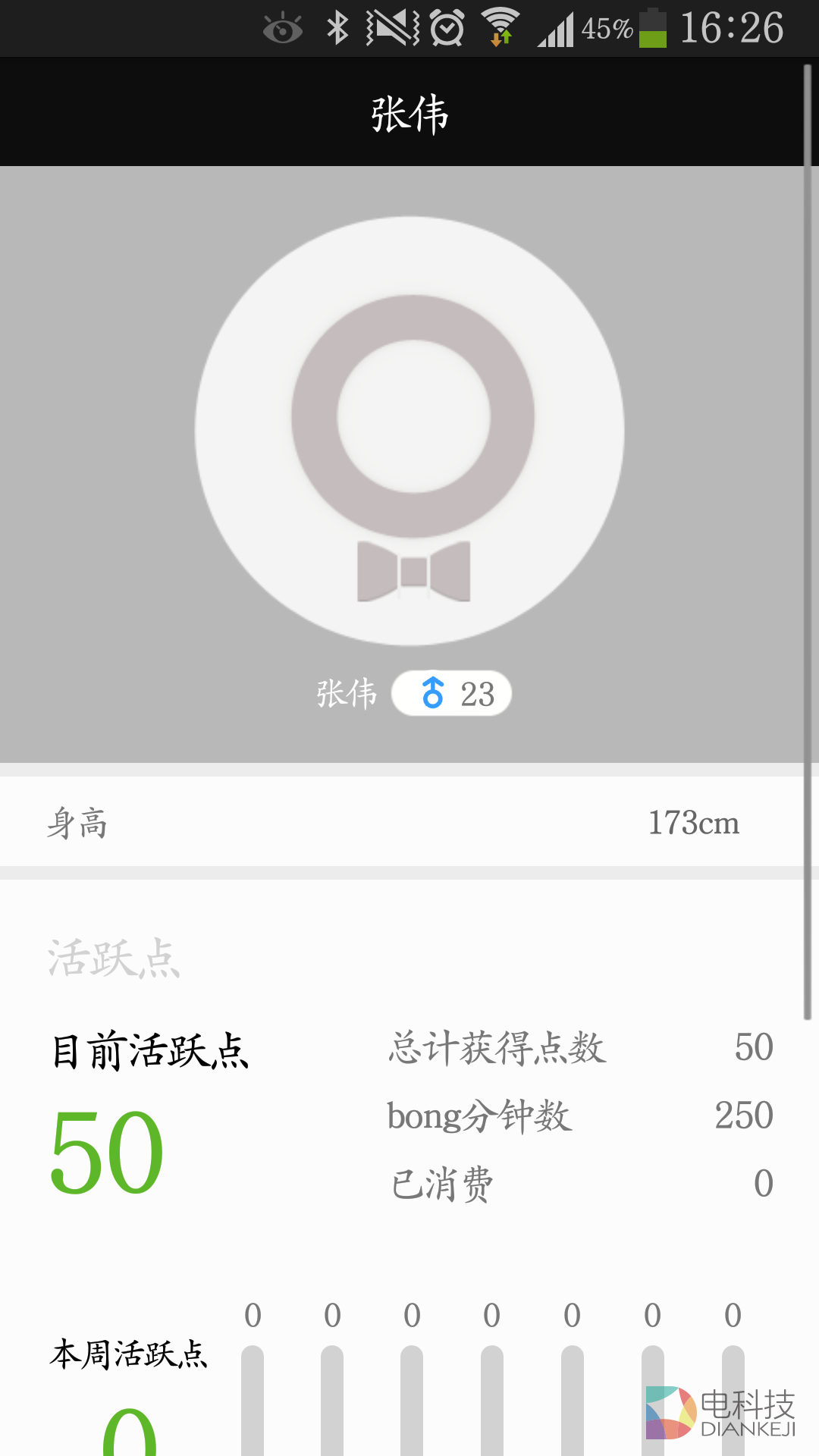The height and width of the screenshot is (1456, 819).
Task: Click the 173cm height value
Action: tap(694, 822)
